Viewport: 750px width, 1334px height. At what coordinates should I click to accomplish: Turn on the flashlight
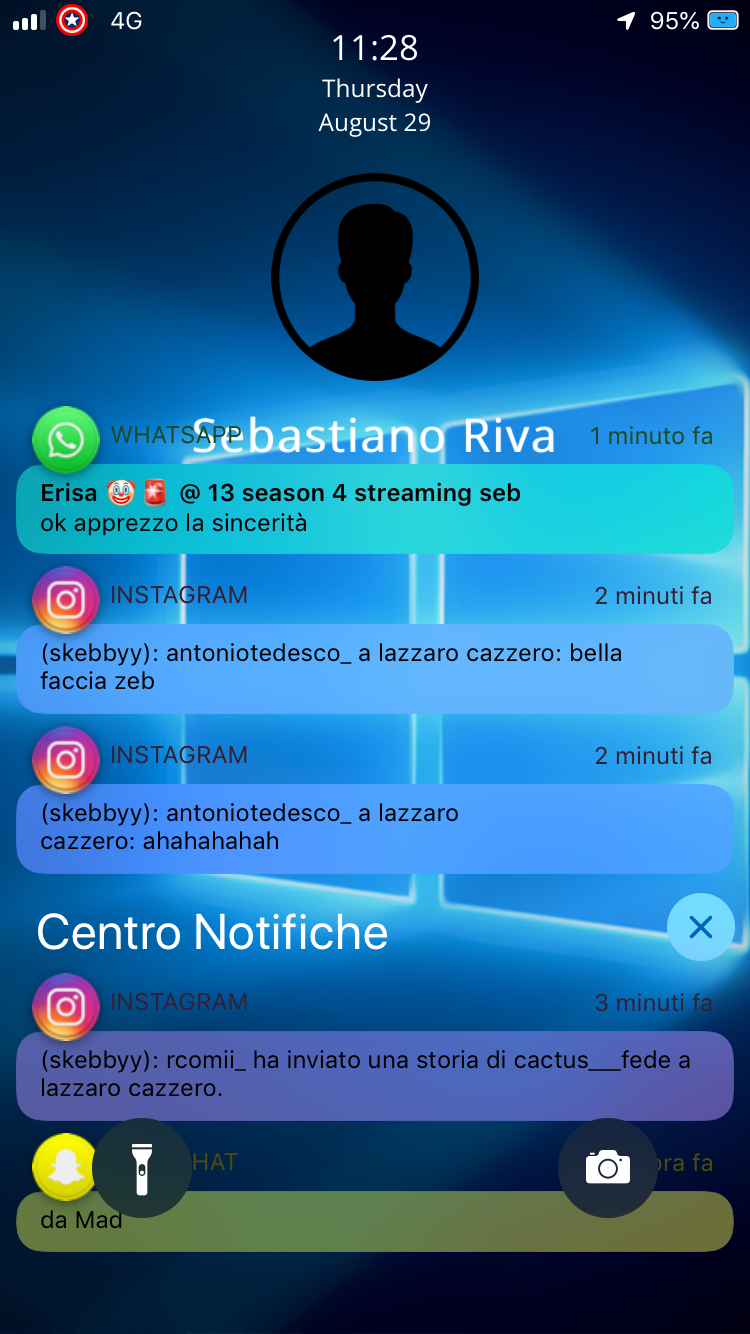click(x=142, y=1168)
